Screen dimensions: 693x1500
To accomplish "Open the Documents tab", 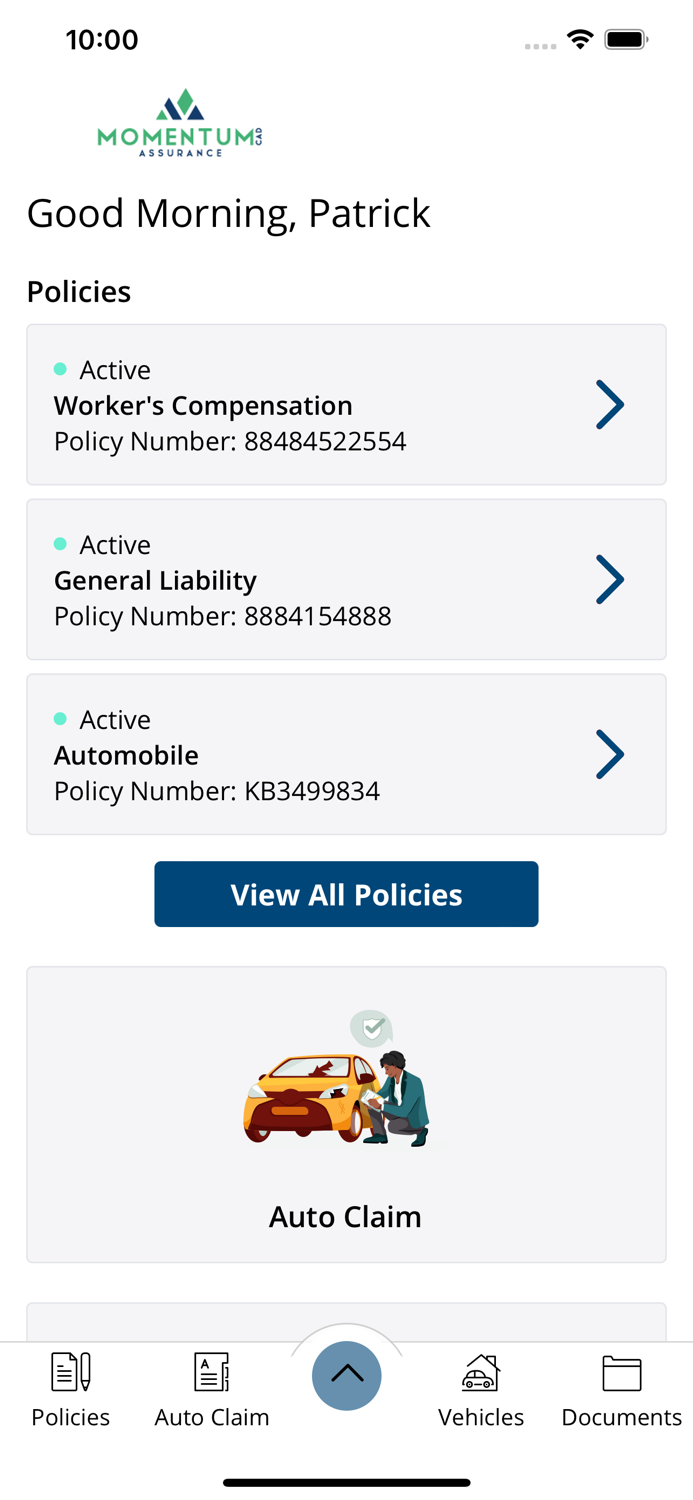I will click(621, 1390).
